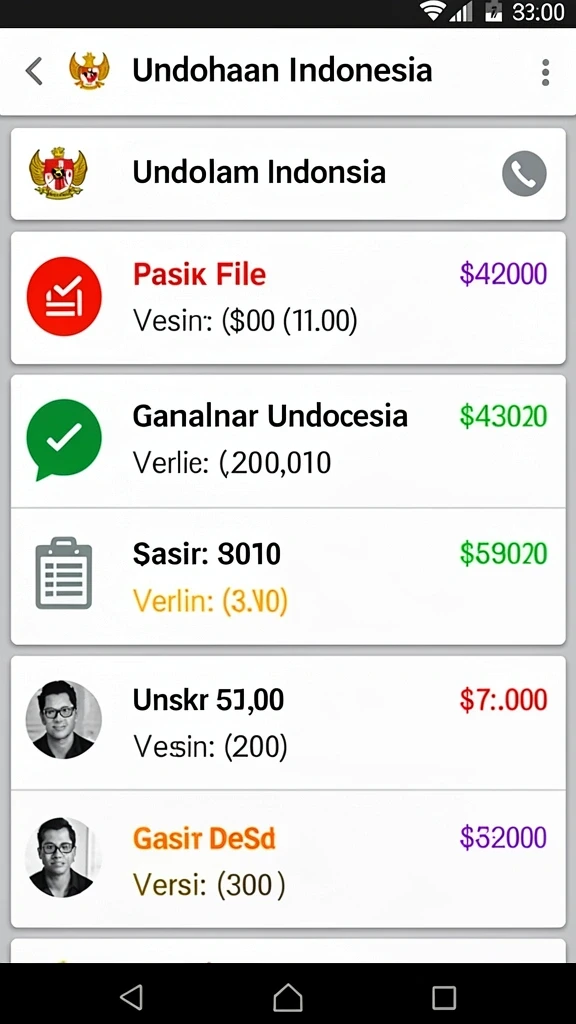Open the Pasik File entry
Screen dimensions: 576x1024
288,297
